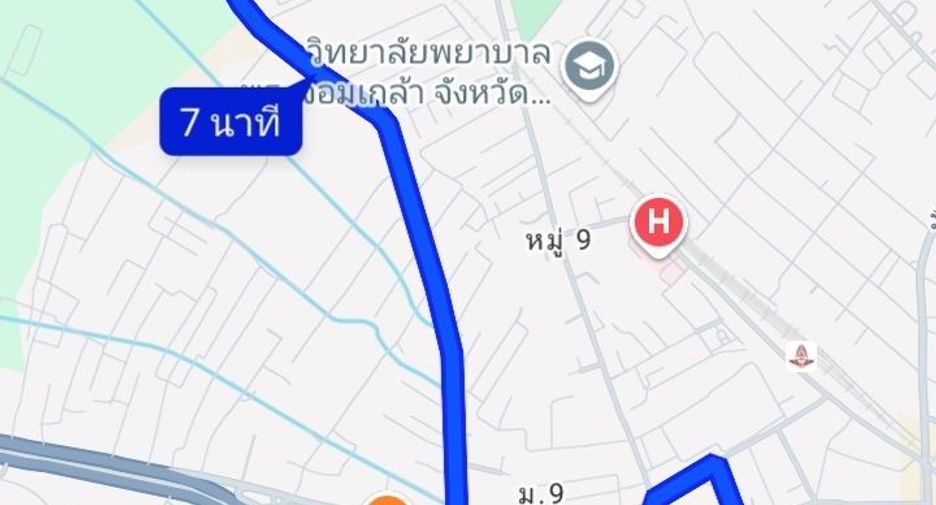Tap the 7 นาที route time label

231,122
